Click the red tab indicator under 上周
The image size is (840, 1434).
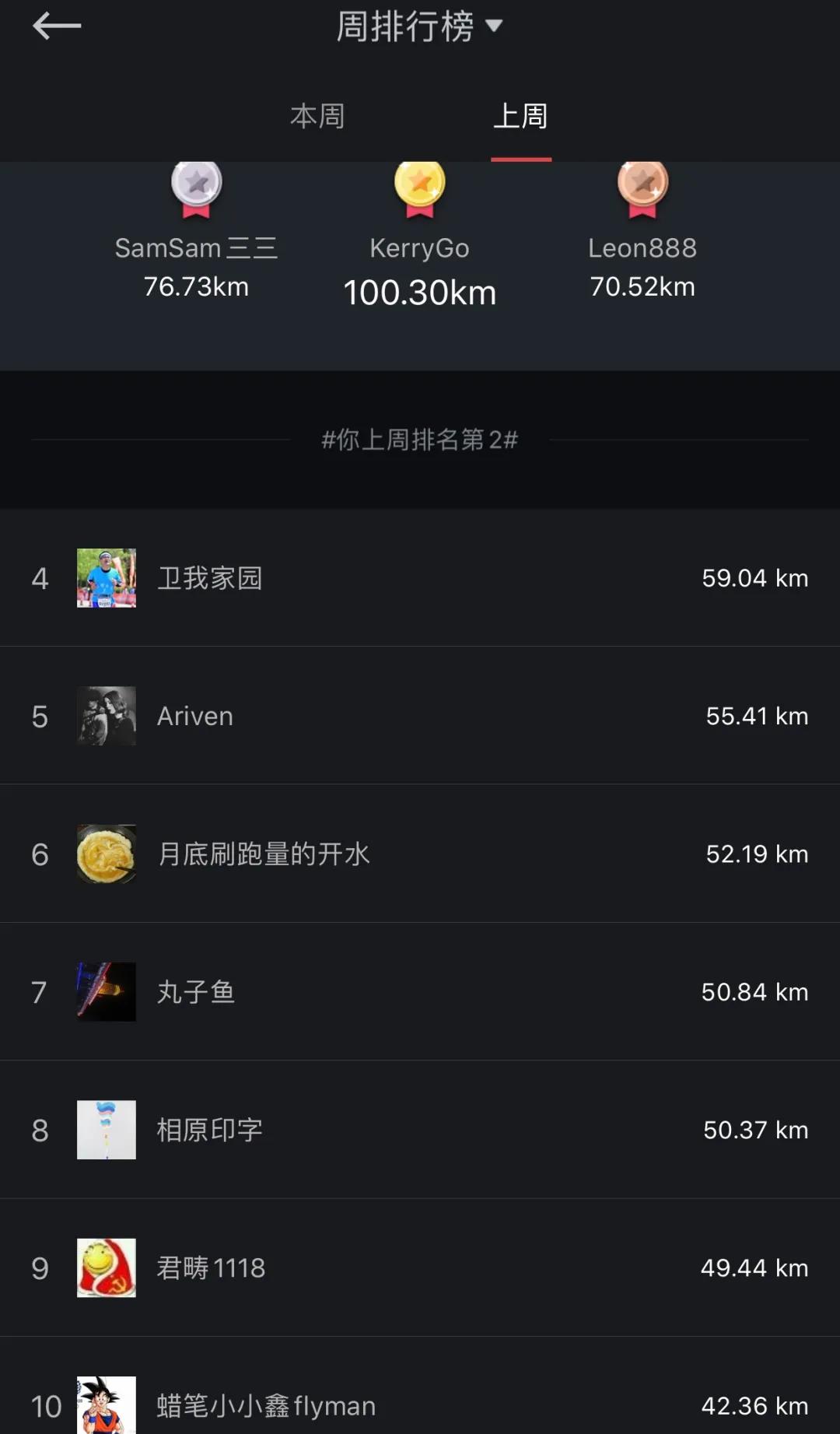point(520,157)
